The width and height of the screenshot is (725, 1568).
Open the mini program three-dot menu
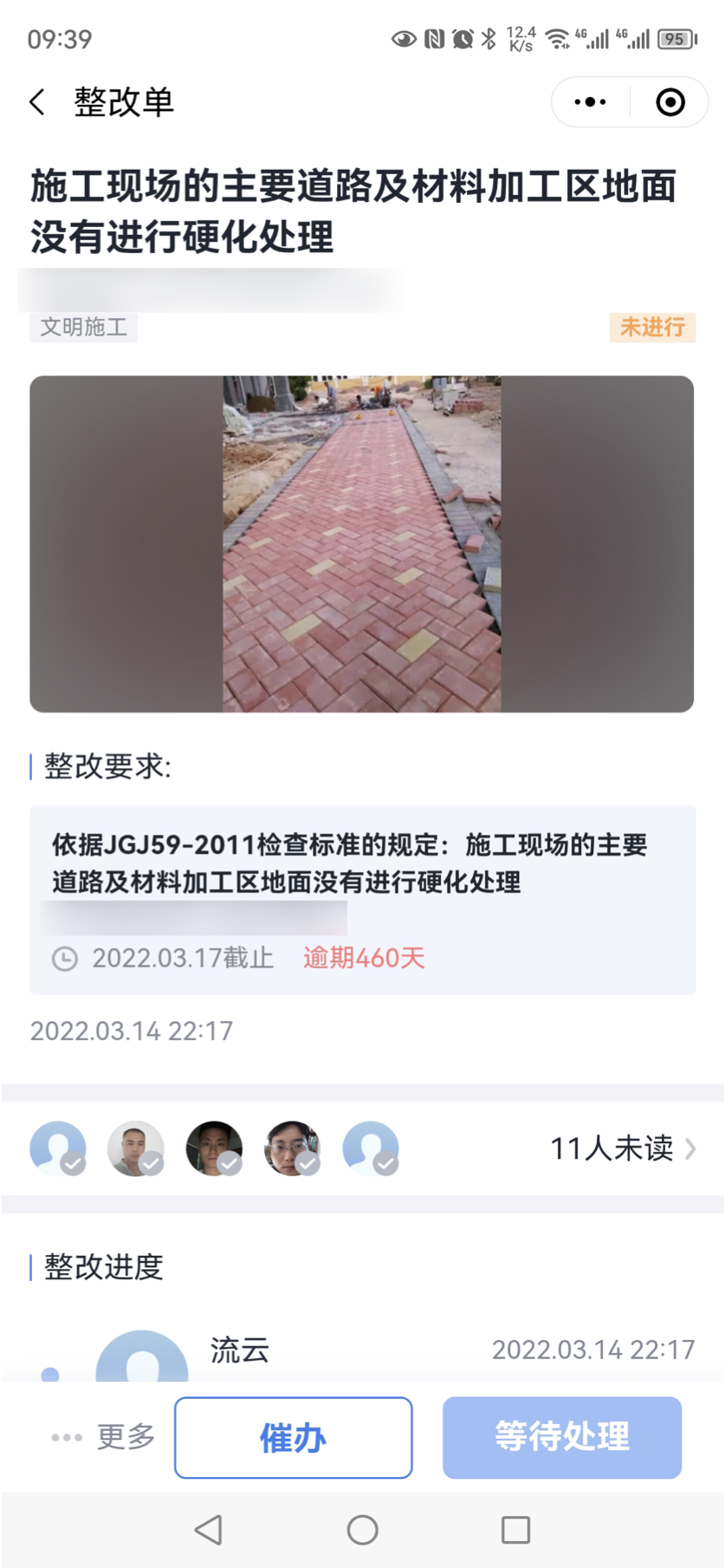click(x=591, y=102)
